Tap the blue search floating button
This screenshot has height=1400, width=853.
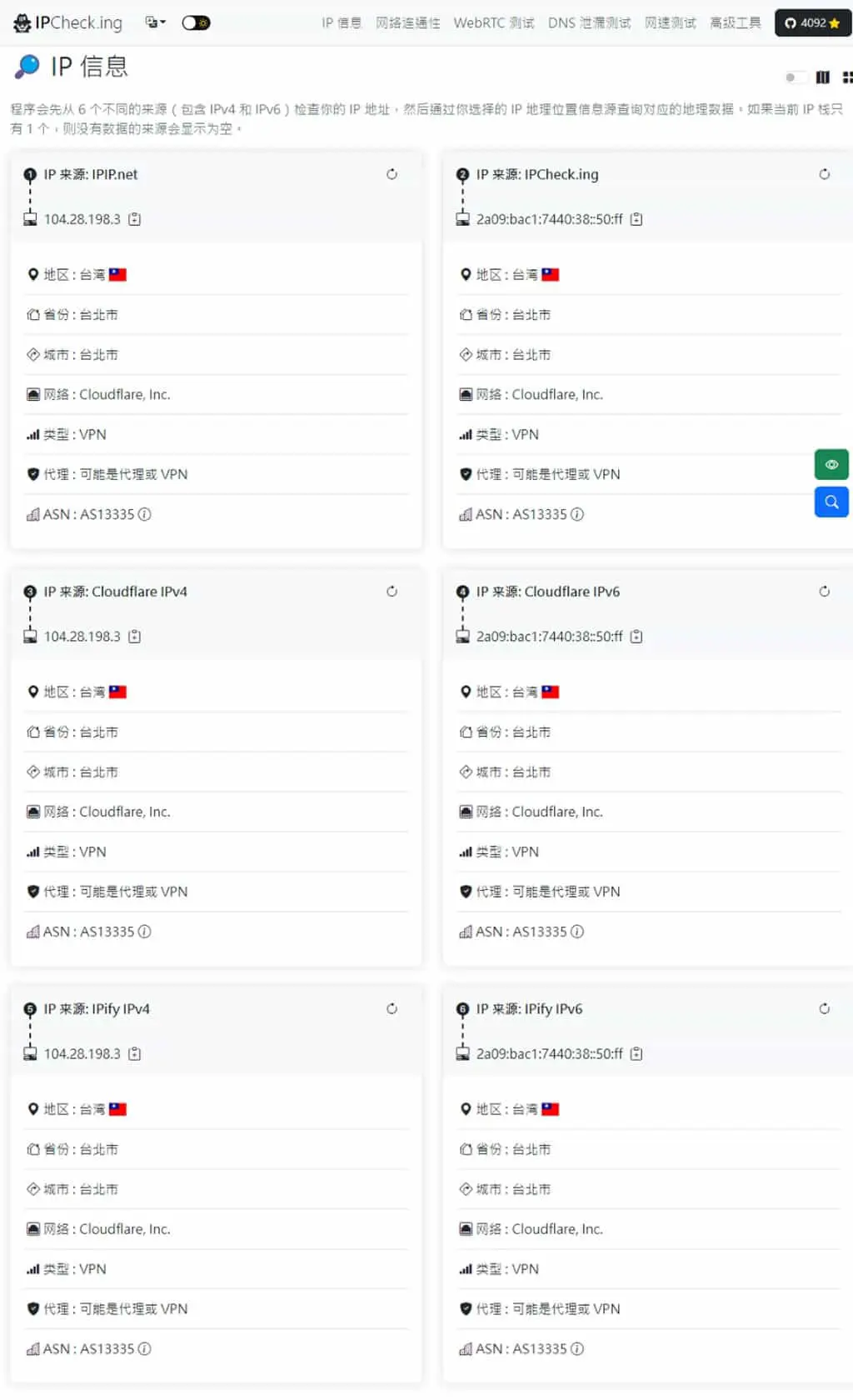[831, 502]
